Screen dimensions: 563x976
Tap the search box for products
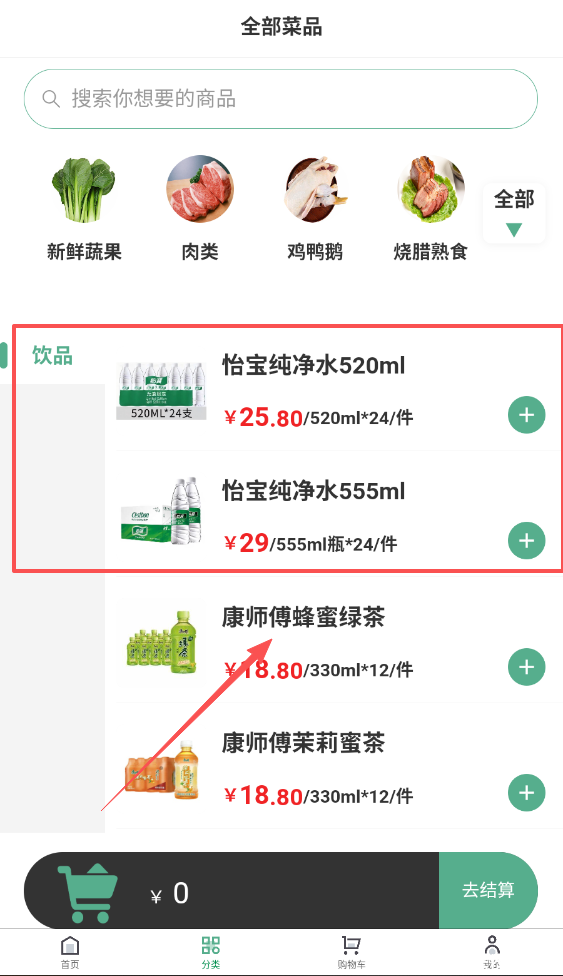(x=281, y=99)
